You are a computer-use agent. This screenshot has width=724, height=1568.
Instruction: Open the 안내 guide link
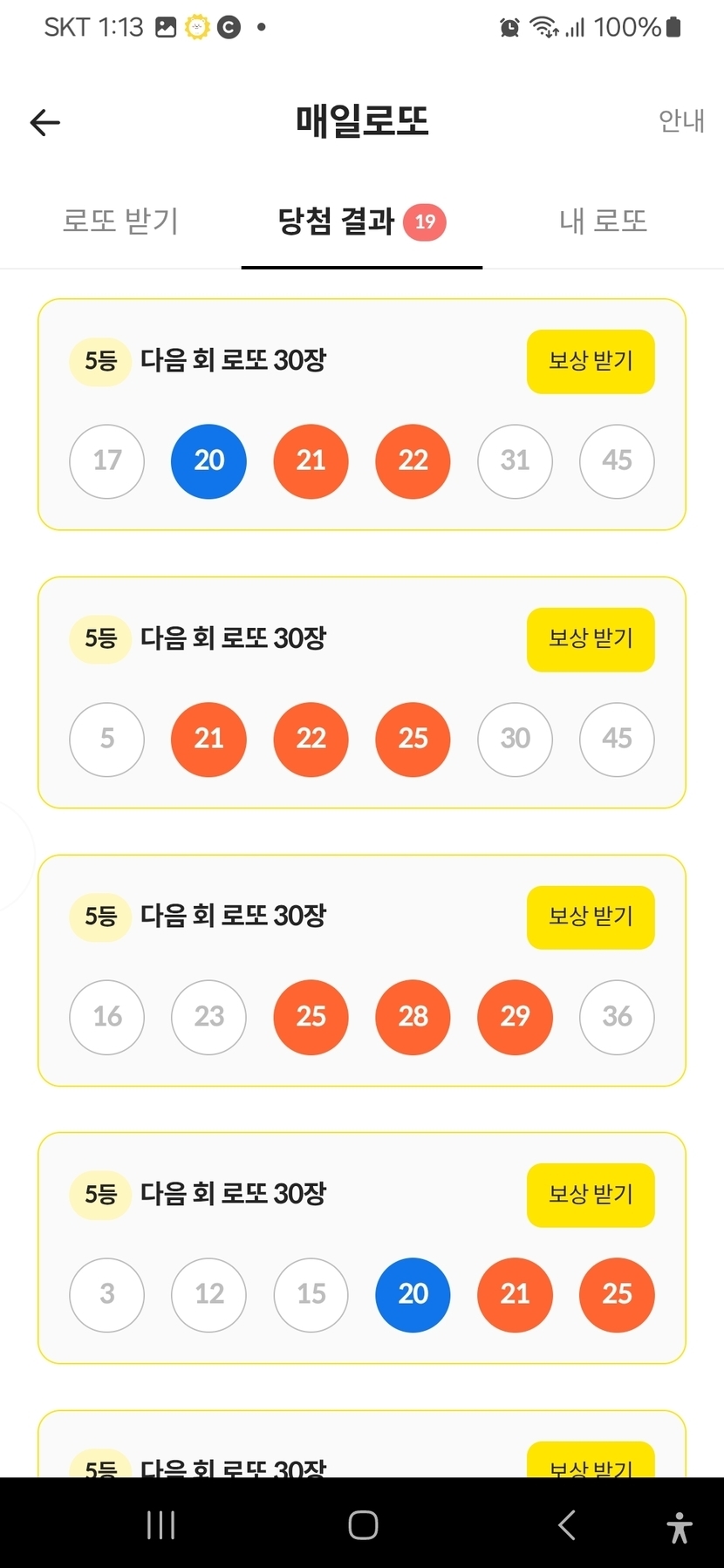click(681, 121)
